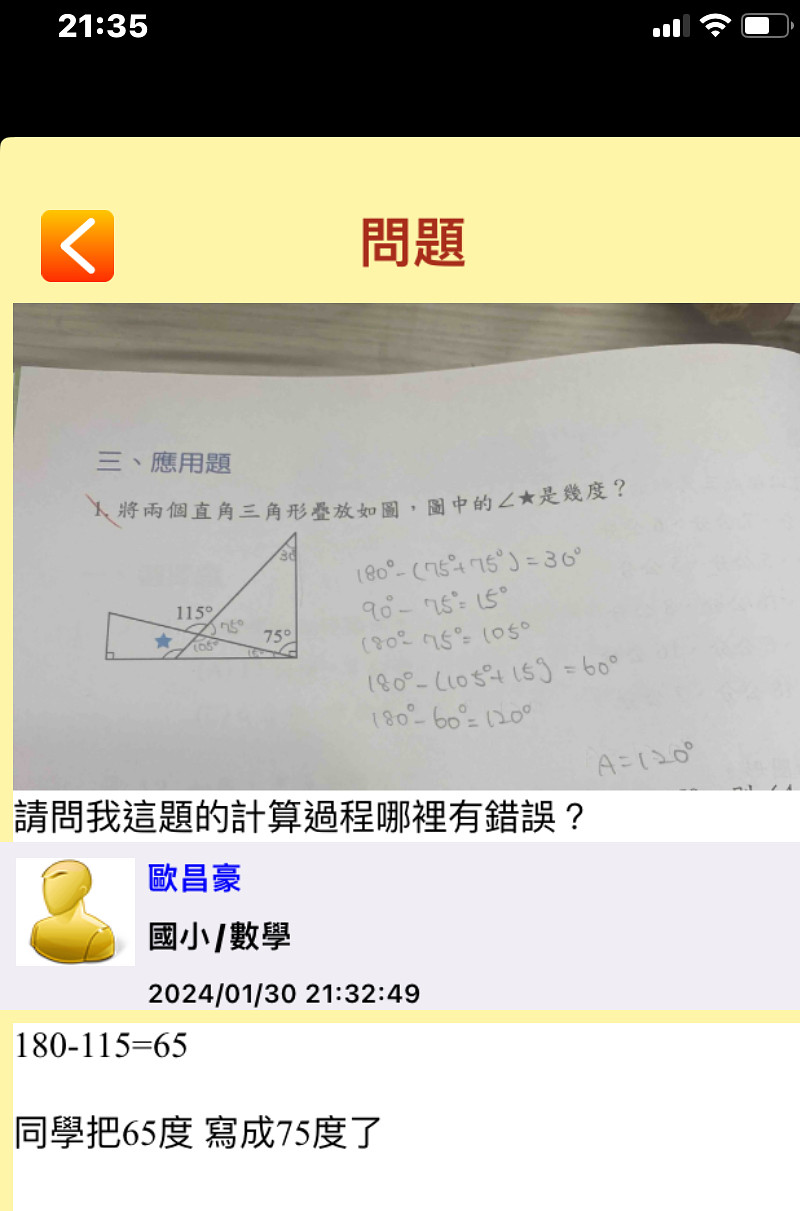This screenshot has width=800, height=1211.
Task: Tap 歐昌豪's gold avatar picture
Action: coord(75,911)
